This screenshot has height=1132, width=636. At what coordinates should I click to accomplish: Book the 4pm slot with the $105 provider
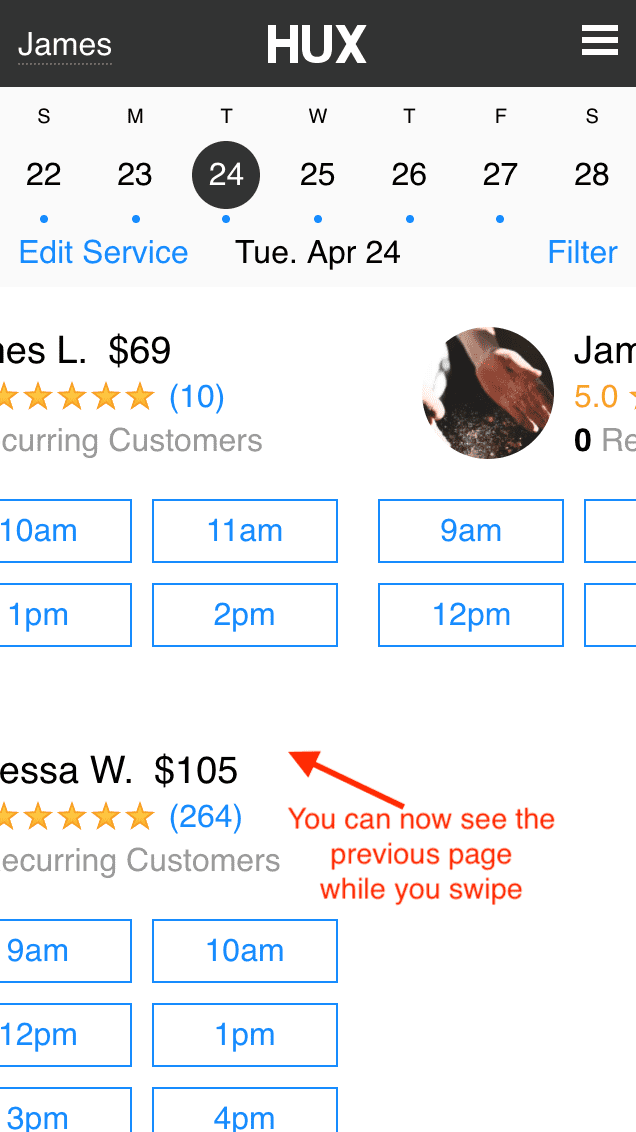[244, 1115]
